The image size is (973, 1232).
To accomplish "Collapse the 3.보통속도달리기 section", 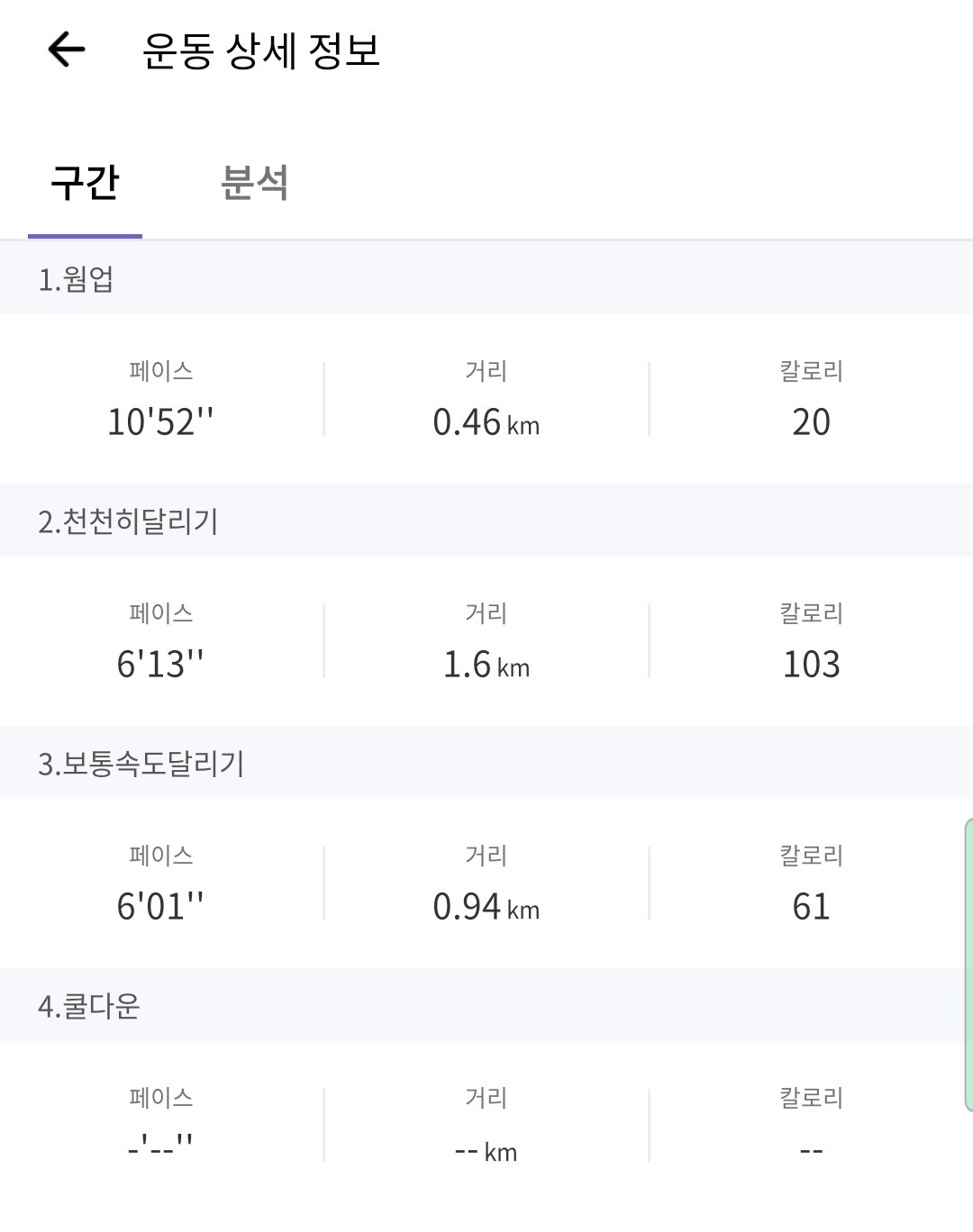I will [486, 763].
